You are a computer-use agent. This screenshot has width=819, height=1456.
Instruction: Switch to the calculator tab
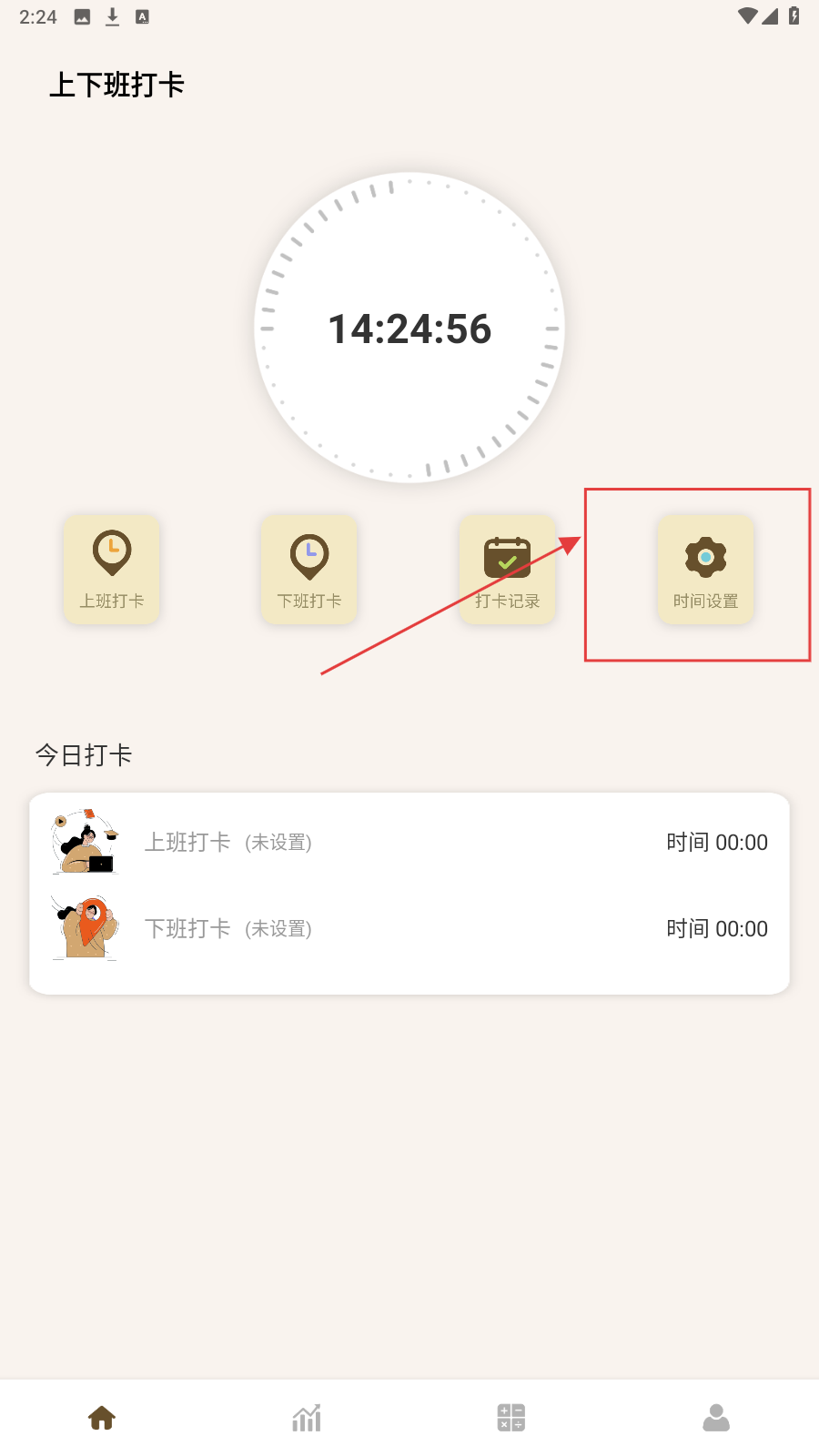tap(511, 1417)
